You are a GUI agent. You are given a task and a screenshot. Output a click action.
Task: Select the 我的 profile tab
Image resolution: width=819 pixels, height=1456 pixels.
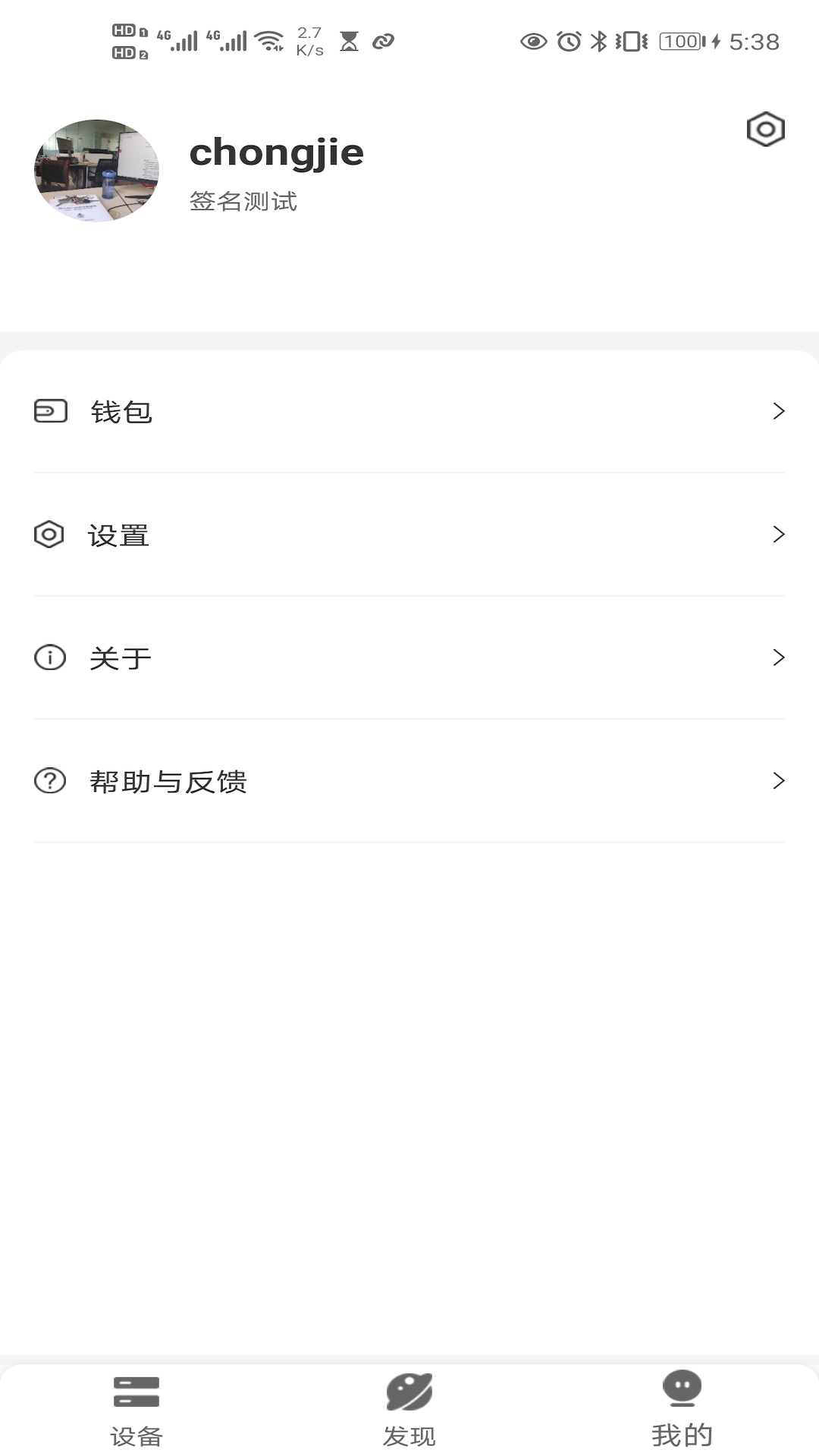[682, 1410]
